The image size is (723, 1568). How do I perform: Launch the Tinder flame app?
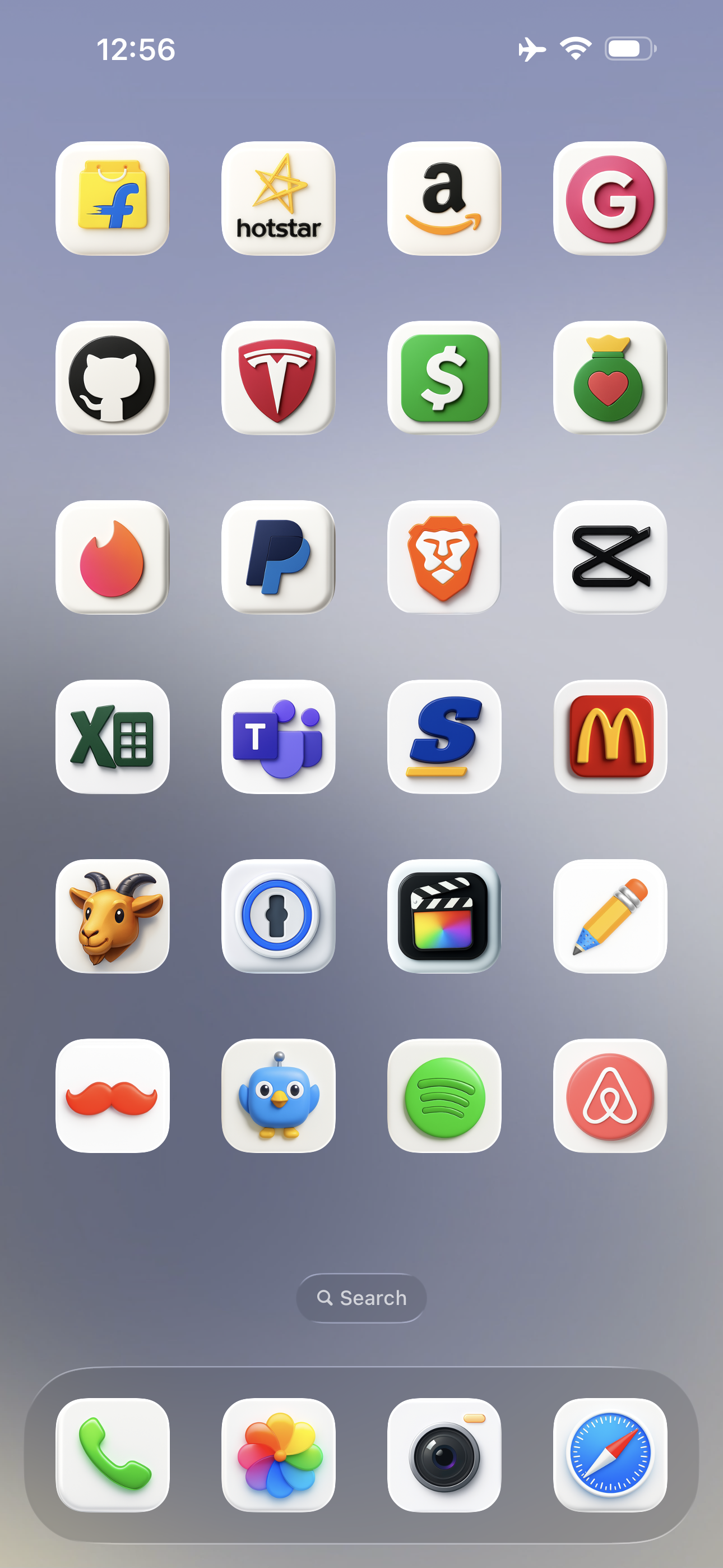(x=113, y=557)
